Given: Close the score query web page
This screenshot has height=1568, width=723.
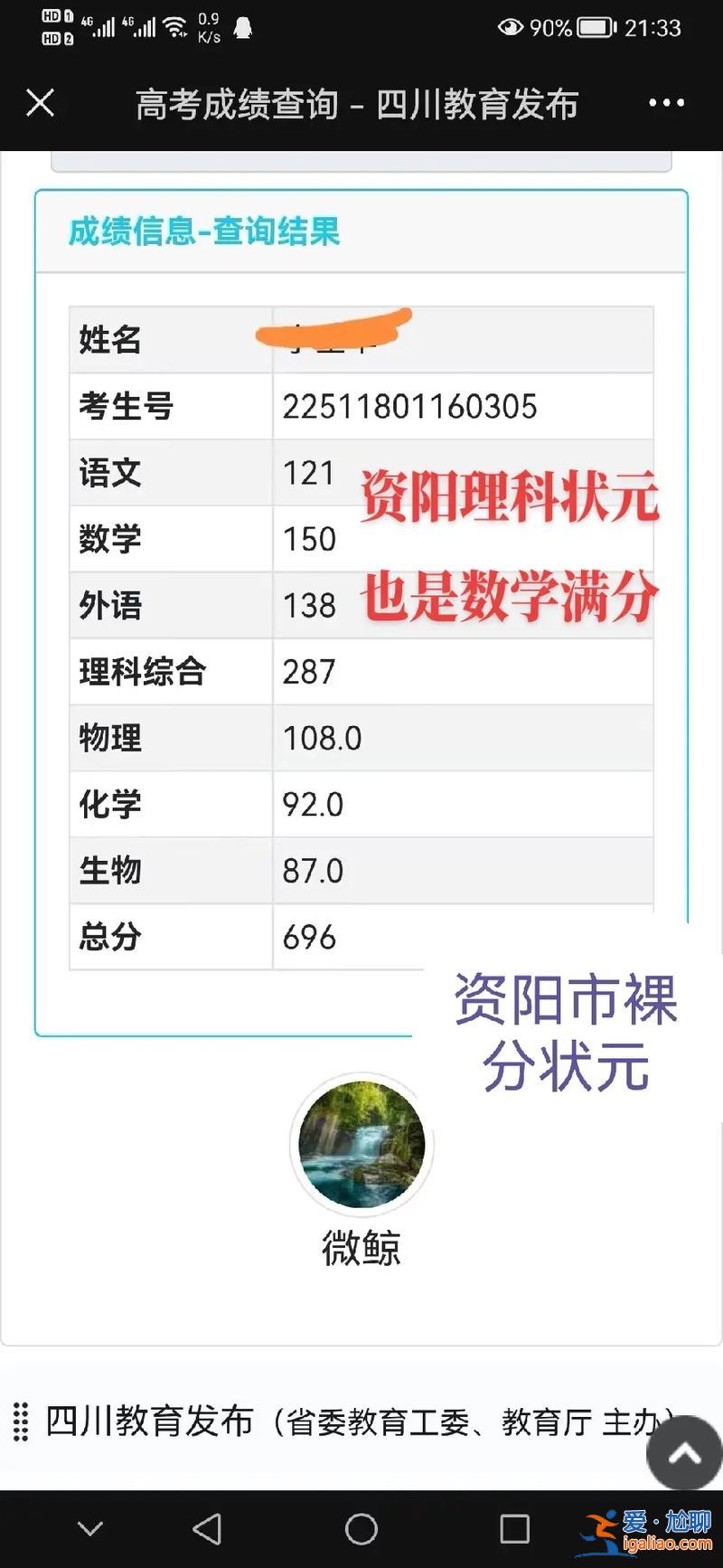Looking at the screenshot, I should [41, 103].
